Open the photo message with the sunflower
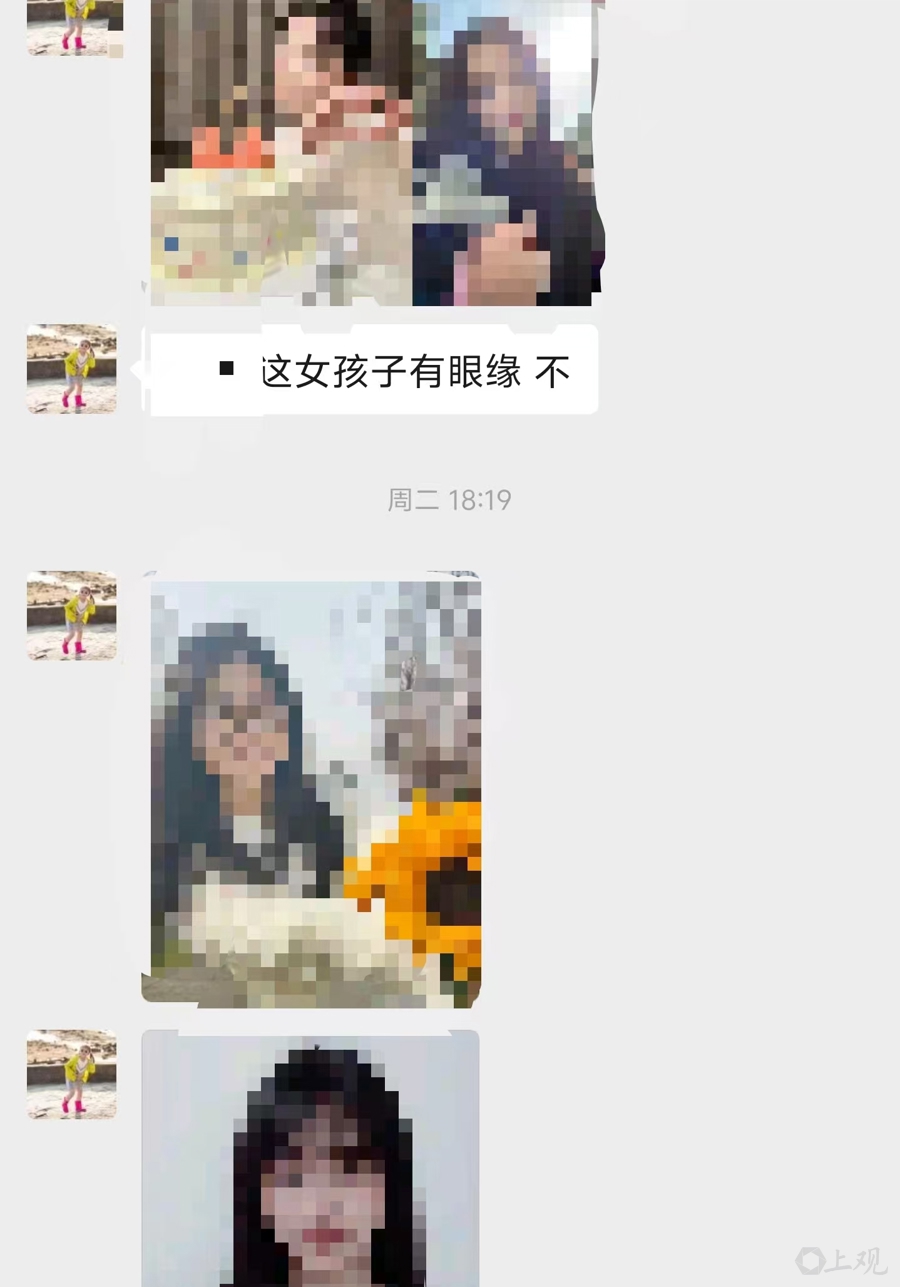Image resolution: width=900 pixels, height=1287 pixels. (312, 788)
